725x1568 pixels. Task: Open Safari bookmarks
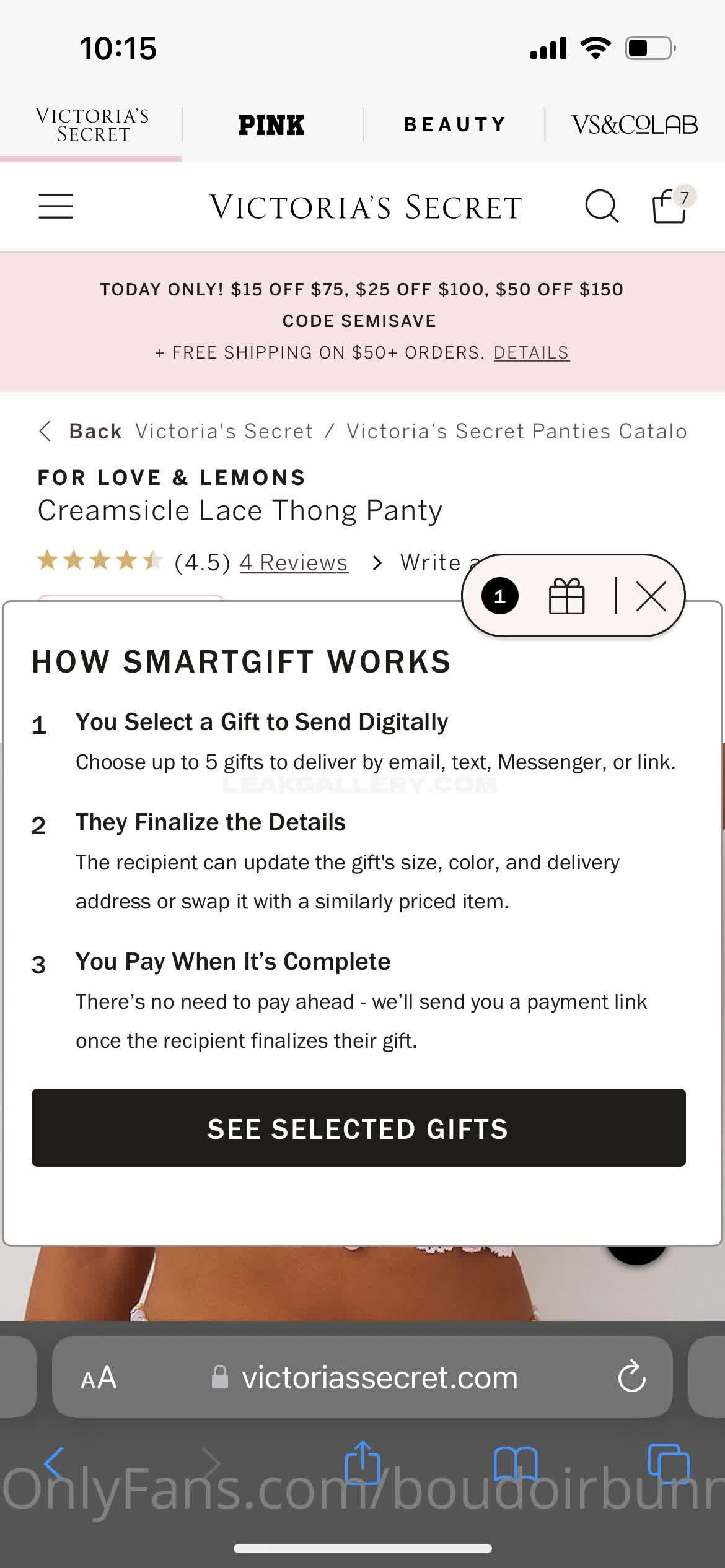coord(515,1463)
